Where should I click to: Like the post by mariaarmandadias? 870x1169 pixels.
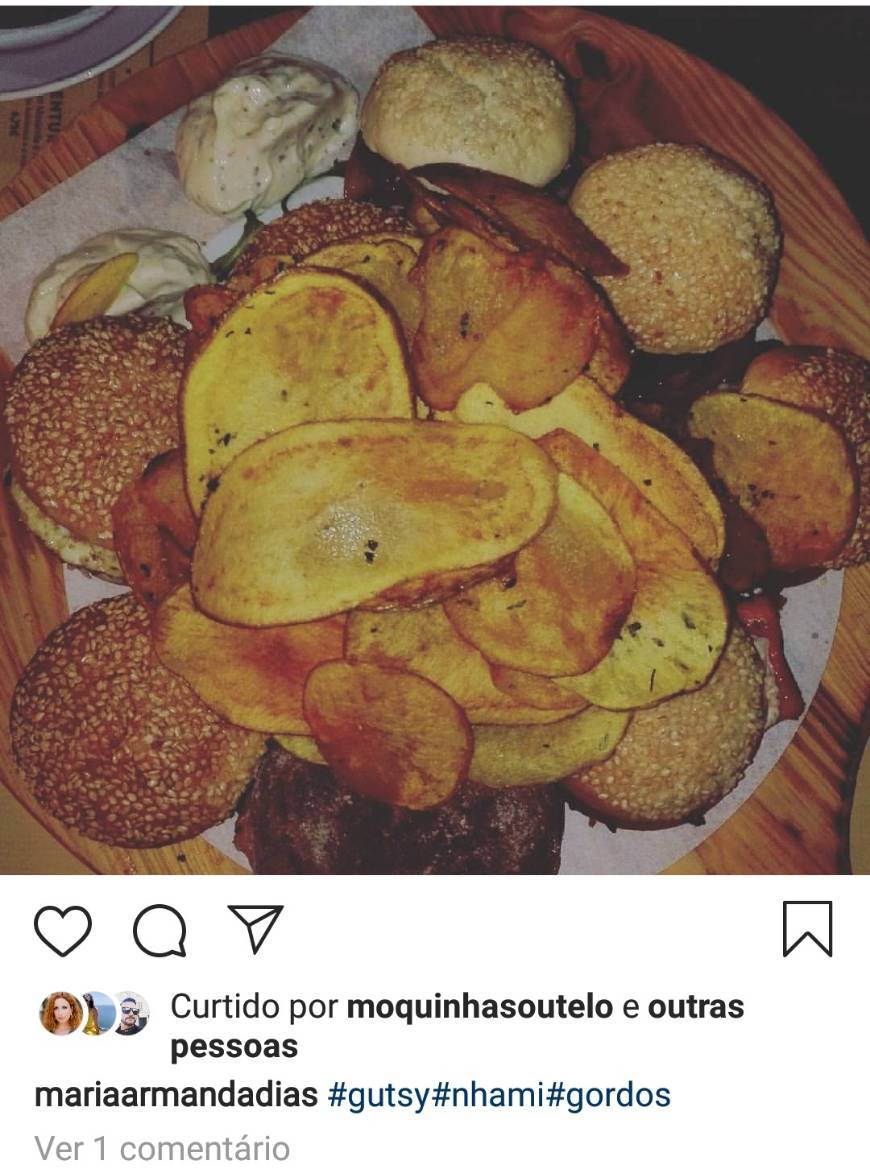tap(63, 930)
